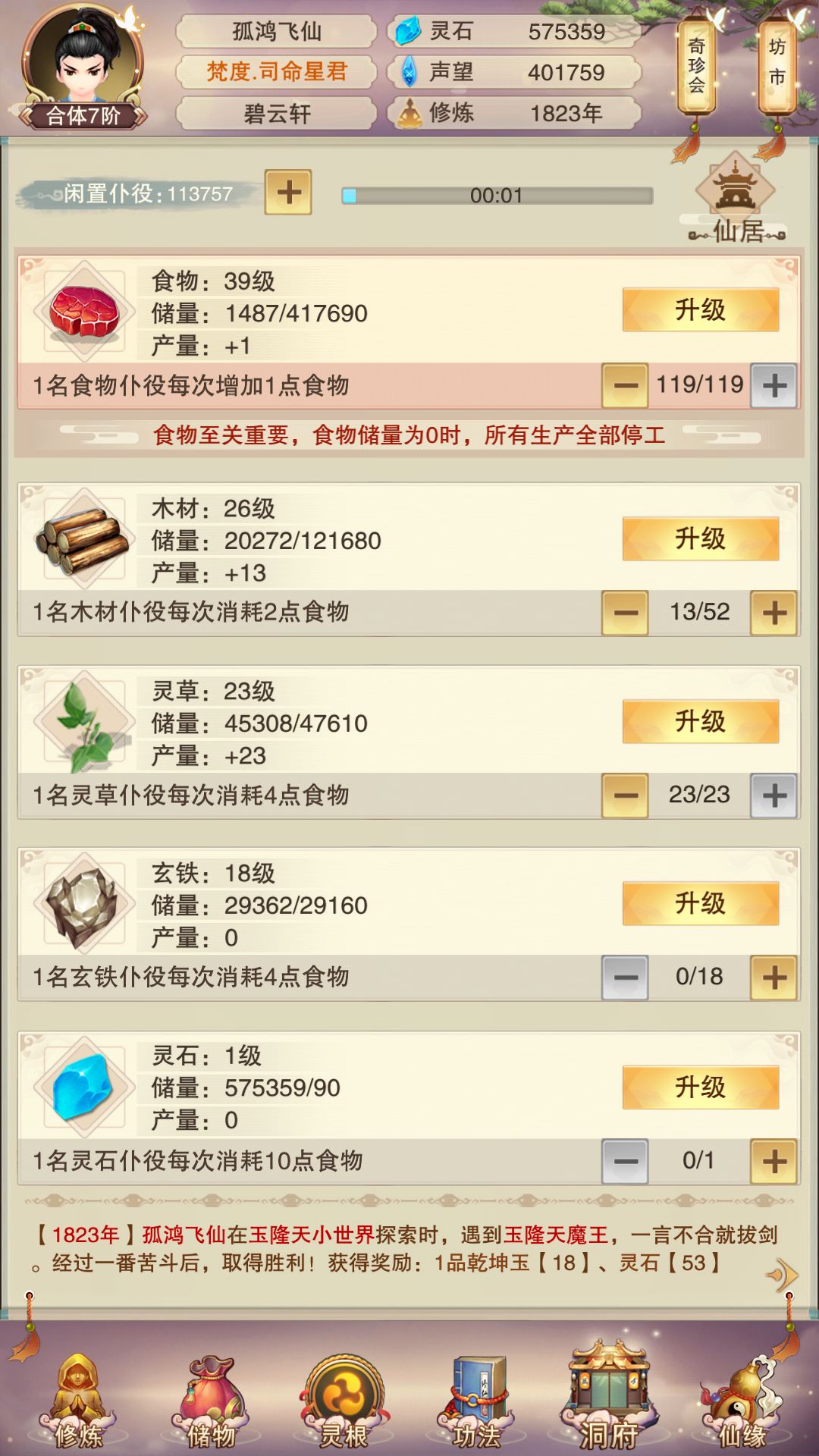Click the 梵度.司命星君 title field
Image resolution: width=819 pixels, height=1456 pixels.
pos(277,71)
